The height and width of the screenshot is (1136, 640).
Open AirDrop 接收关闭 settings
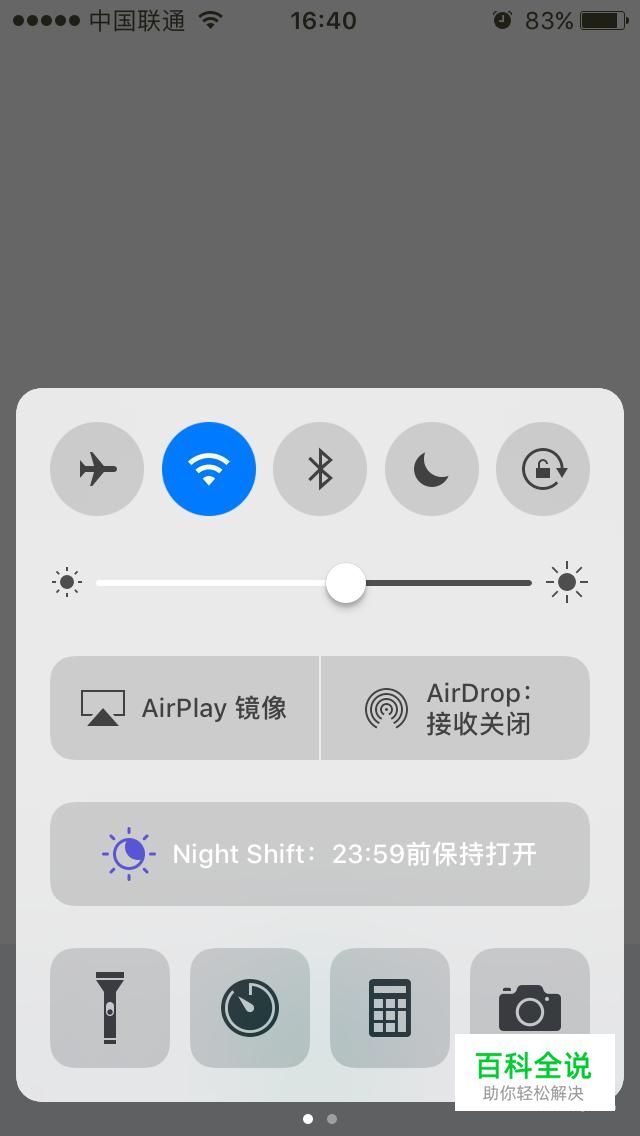click(455, 708)
